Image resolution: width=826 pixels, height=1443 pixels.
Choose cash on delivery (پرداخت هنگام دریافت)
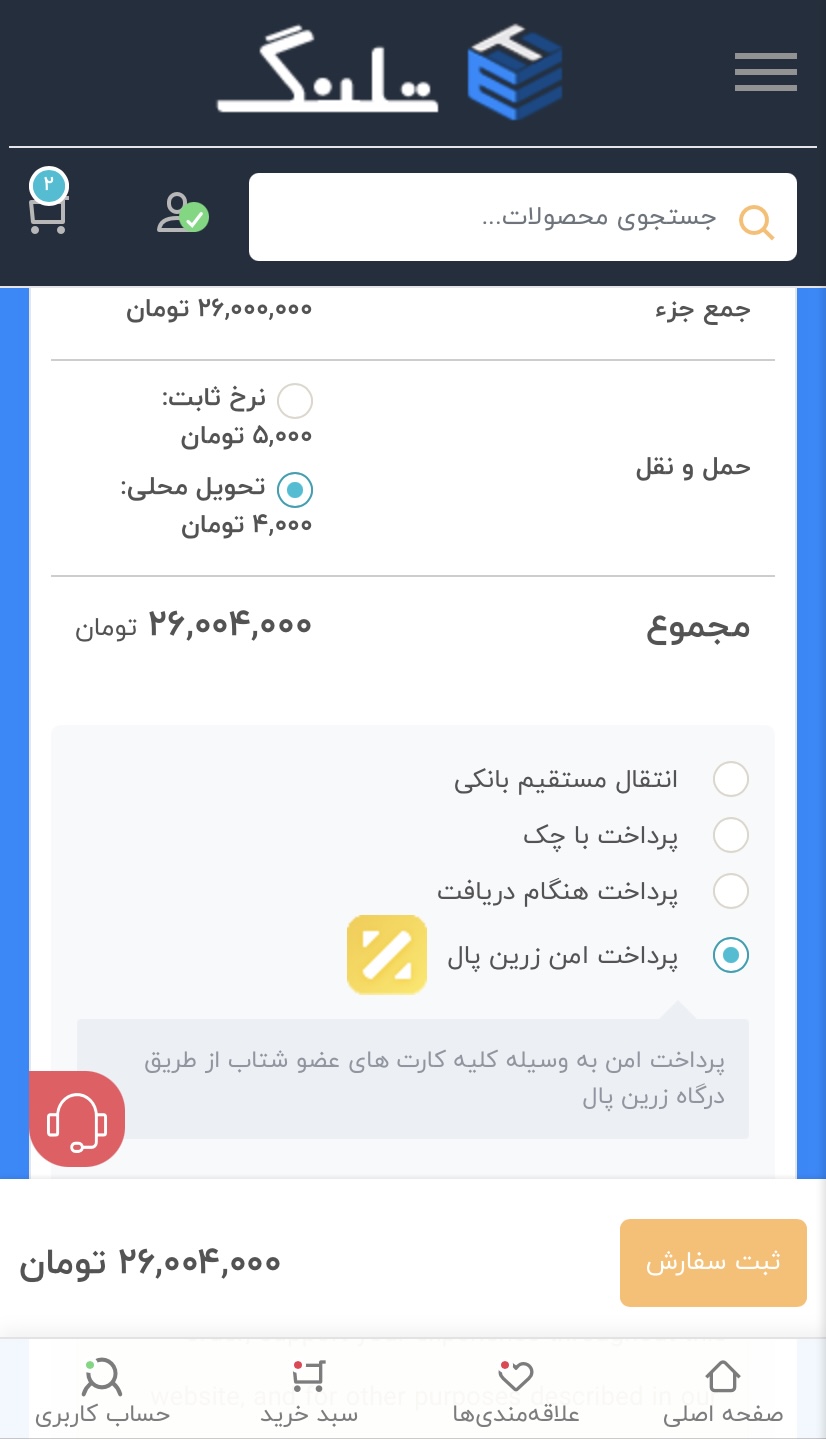pos(730,891)
